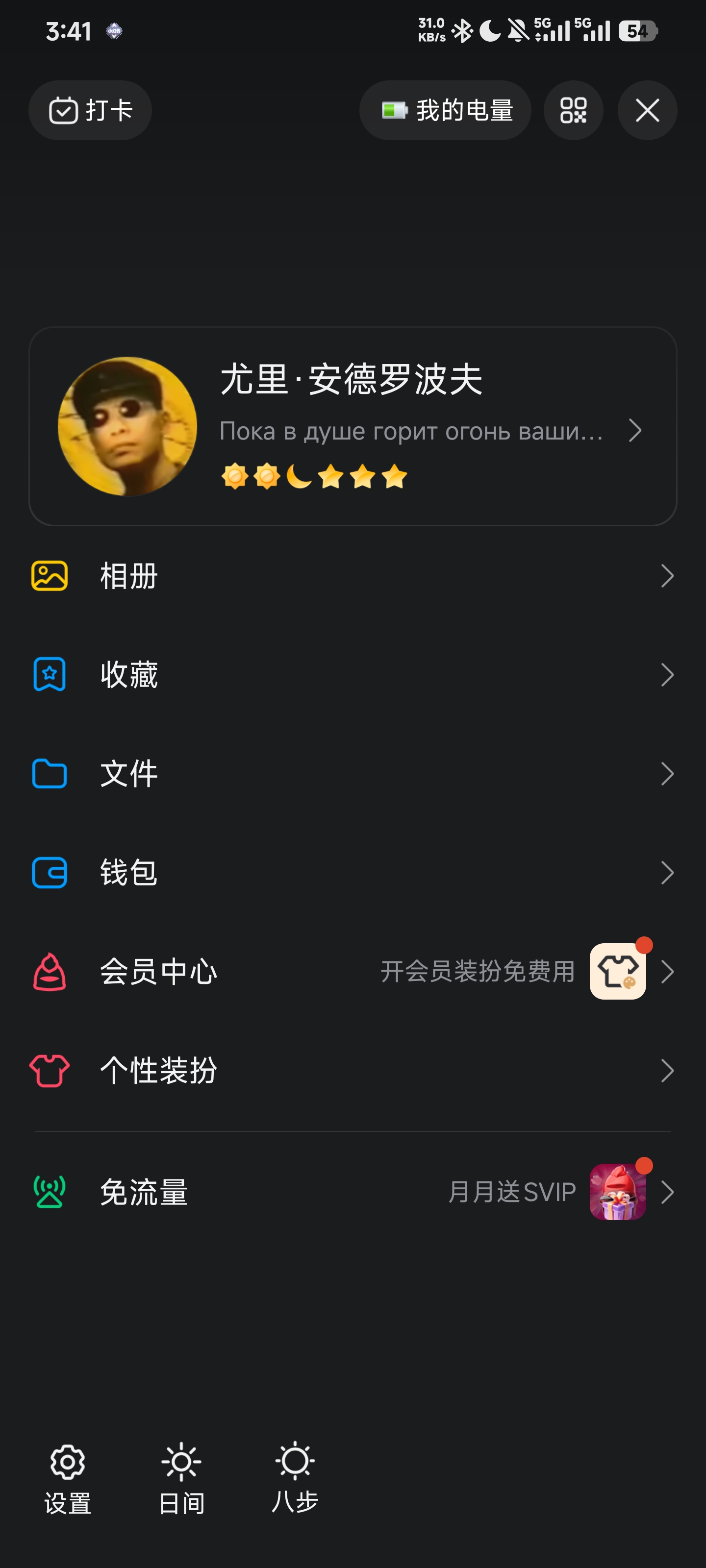Open the 钱包 wallet
The width and height of the screenshot is (706, 1568).
click(x=353, y=873)
